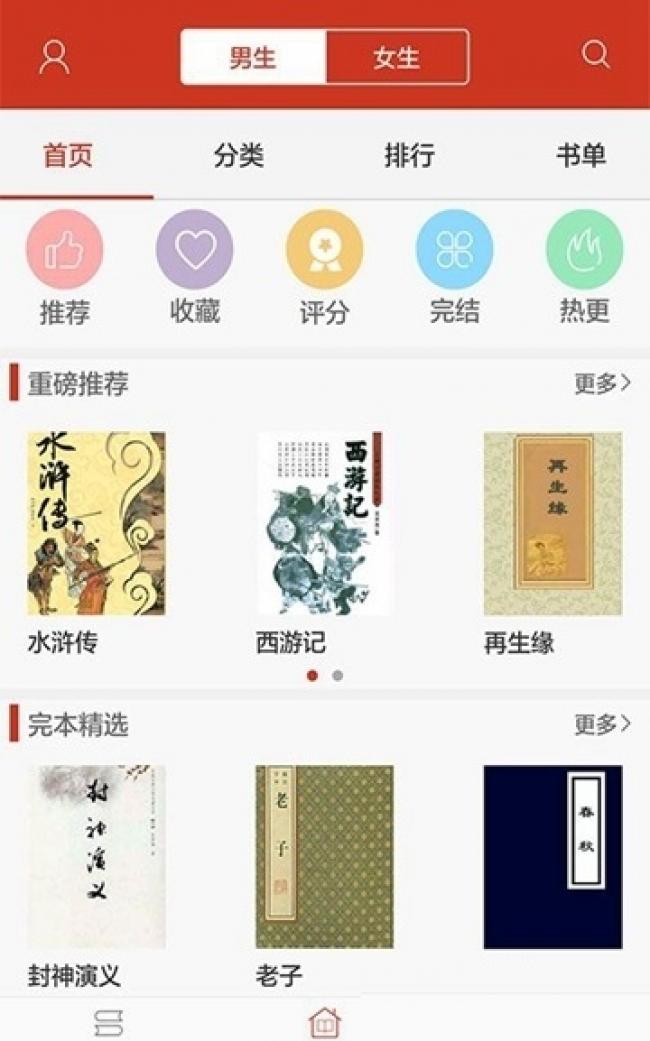Open the 评分 medal shortcut
Image resolution: width=650 pixels, height=1041 pixels.
(324, 250)
